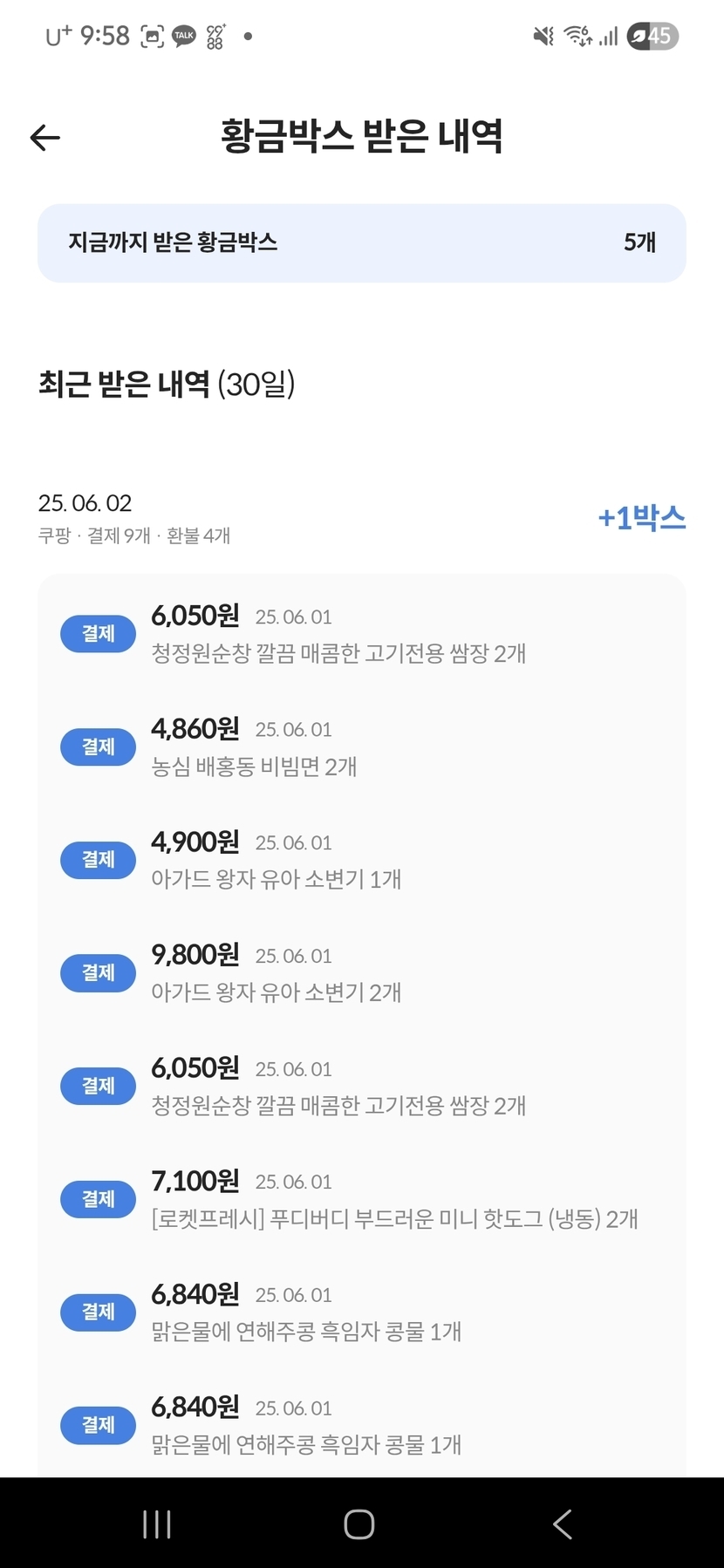Go back using the top-left arrow
The image size is (724, 1568).
click(45, 137)
